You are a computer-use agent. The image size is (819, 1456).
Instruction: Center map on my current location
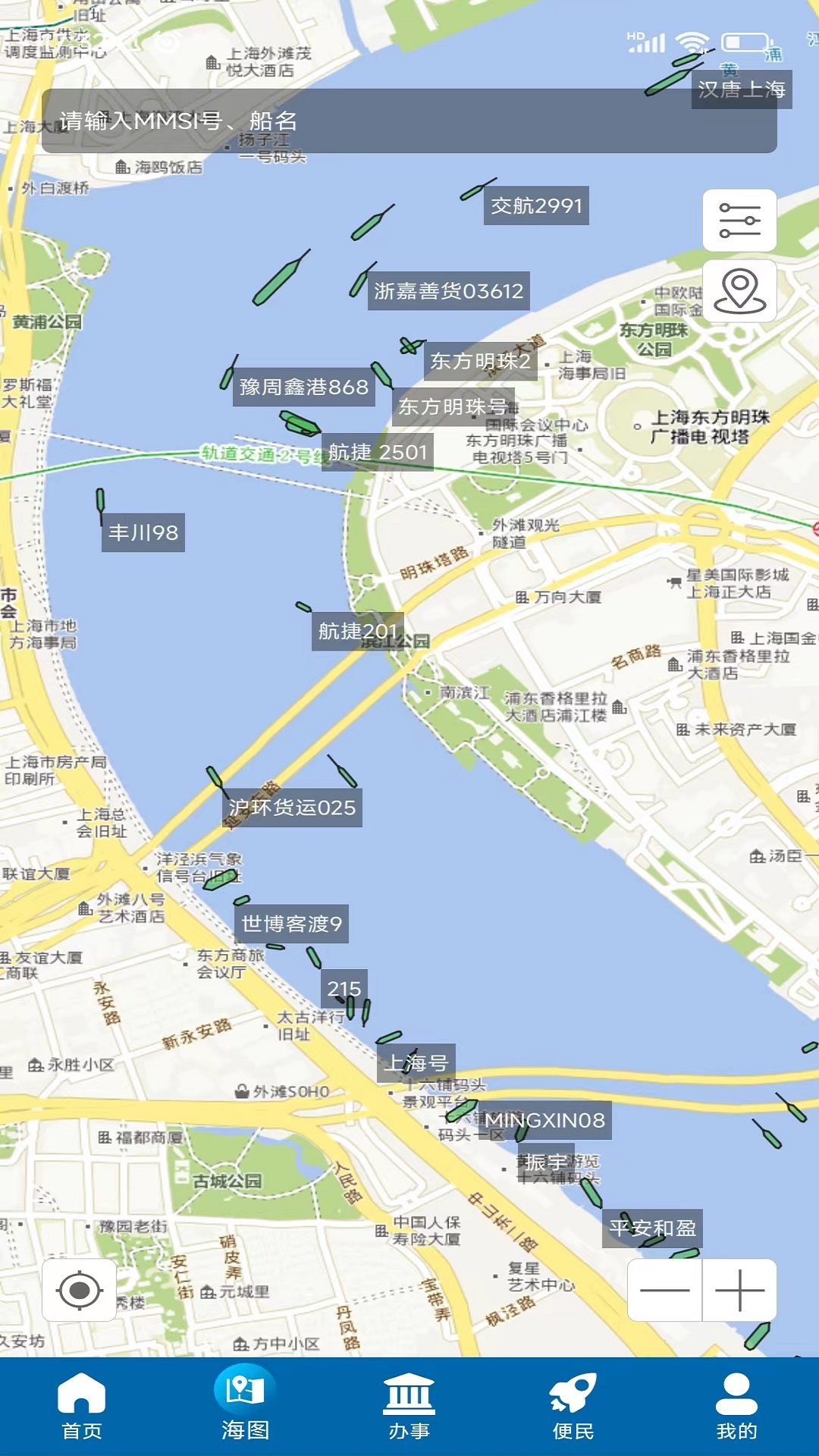point(80,1290)
